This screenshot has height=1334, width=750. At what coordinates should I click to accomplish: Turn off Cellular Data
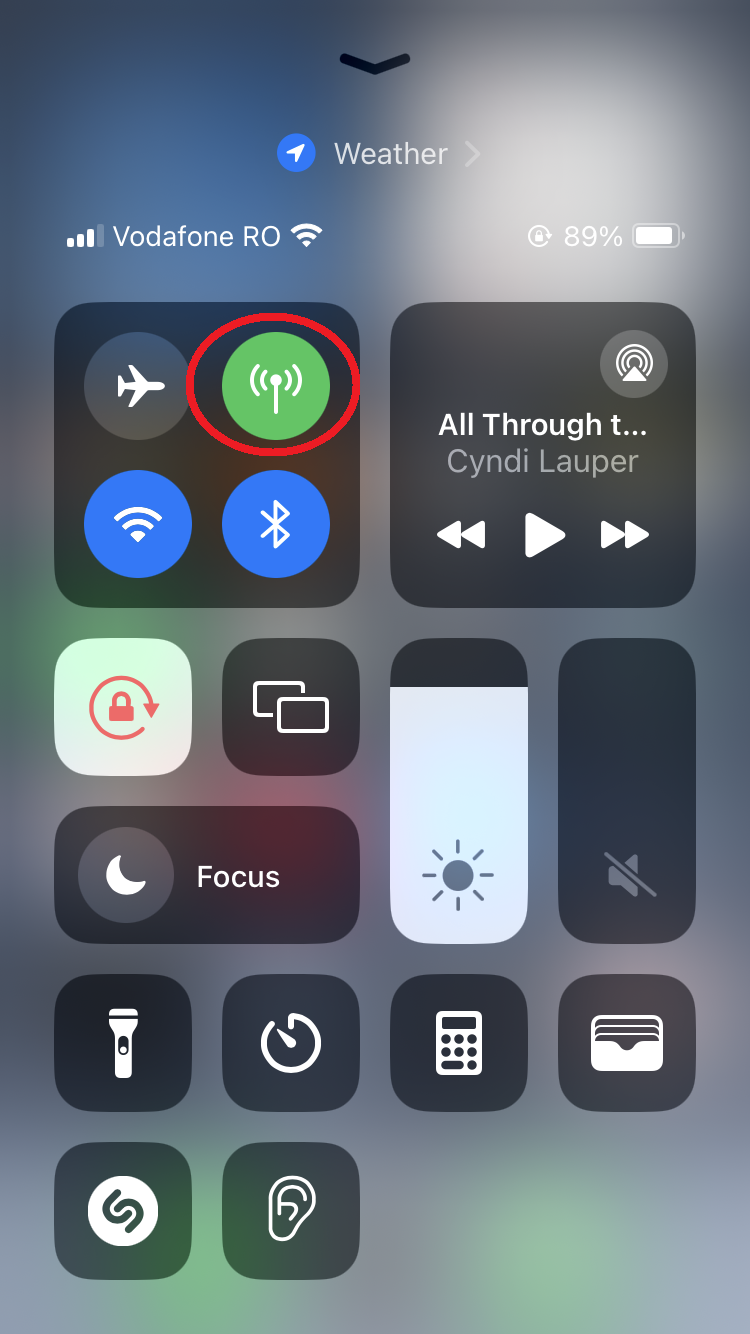(x=275, y=386)
